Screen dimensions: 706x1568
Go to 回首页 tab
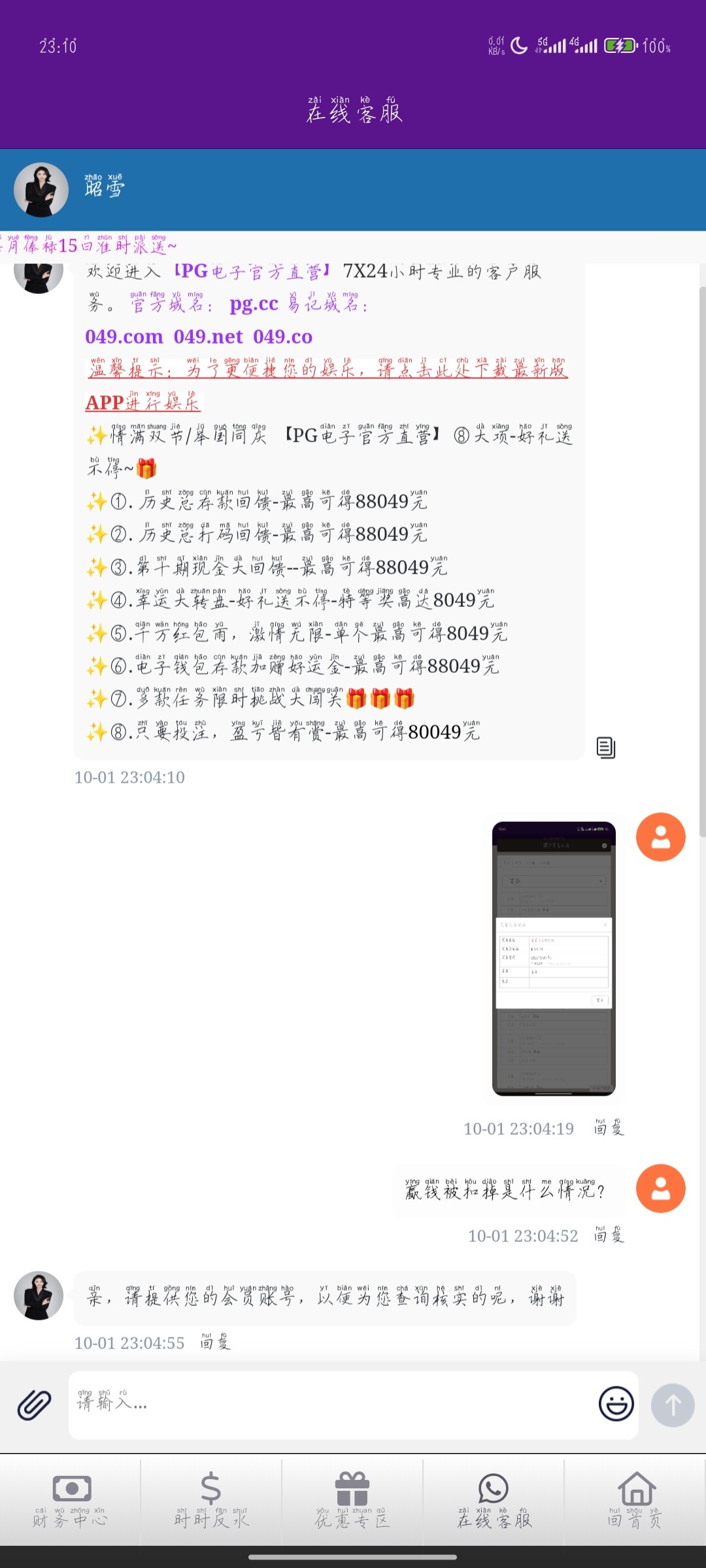tap(636, 1501)
